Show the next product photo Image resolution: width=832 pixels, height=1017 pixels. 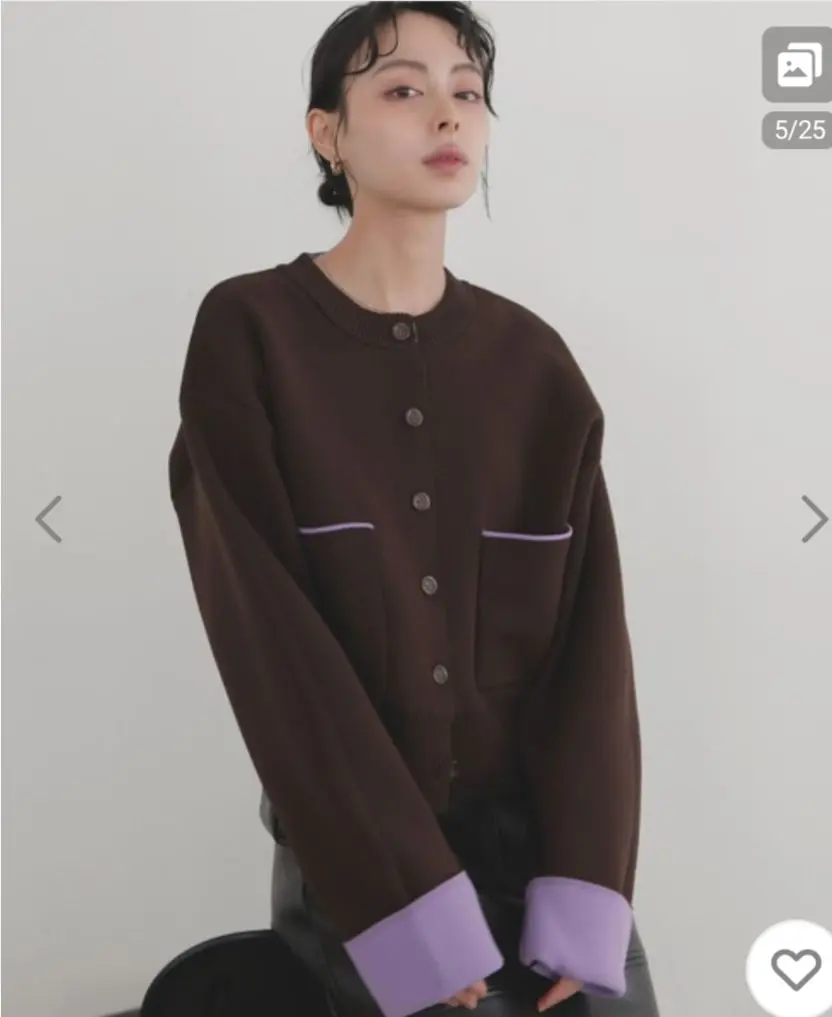click(x=814, y=519)
